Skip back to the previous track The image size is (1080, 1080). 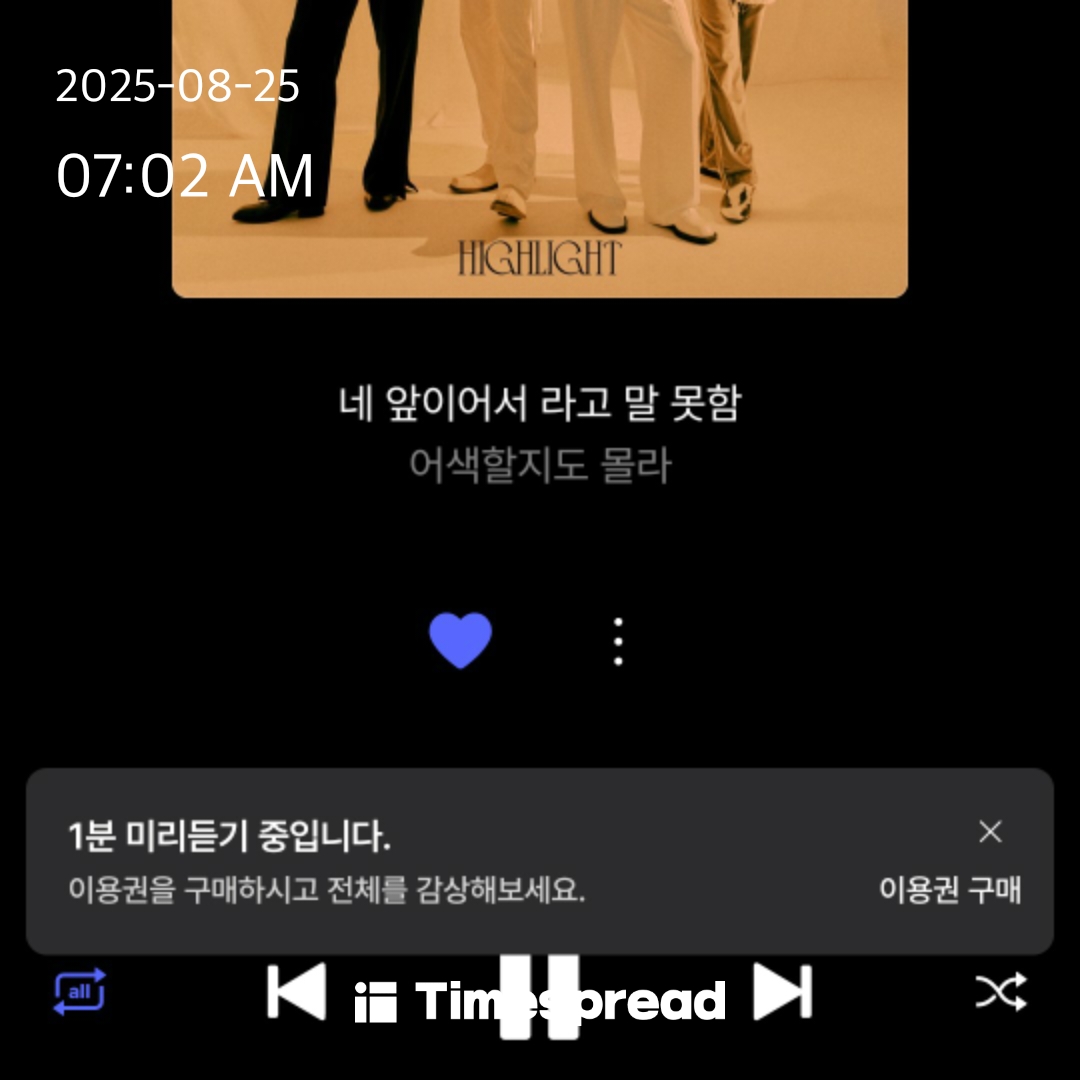coord(297,992)
